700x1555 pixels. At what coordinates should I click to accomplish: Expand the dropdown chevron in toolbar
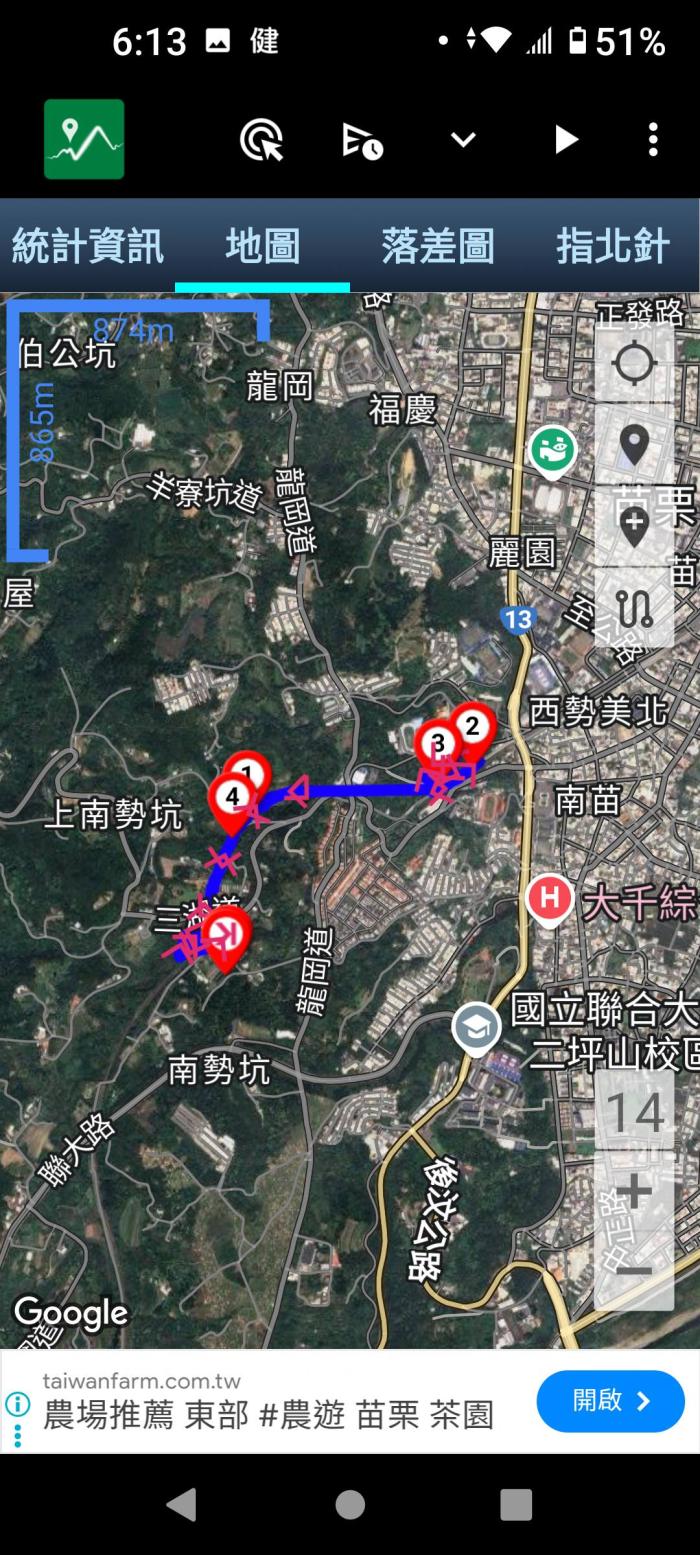[463, 140]
